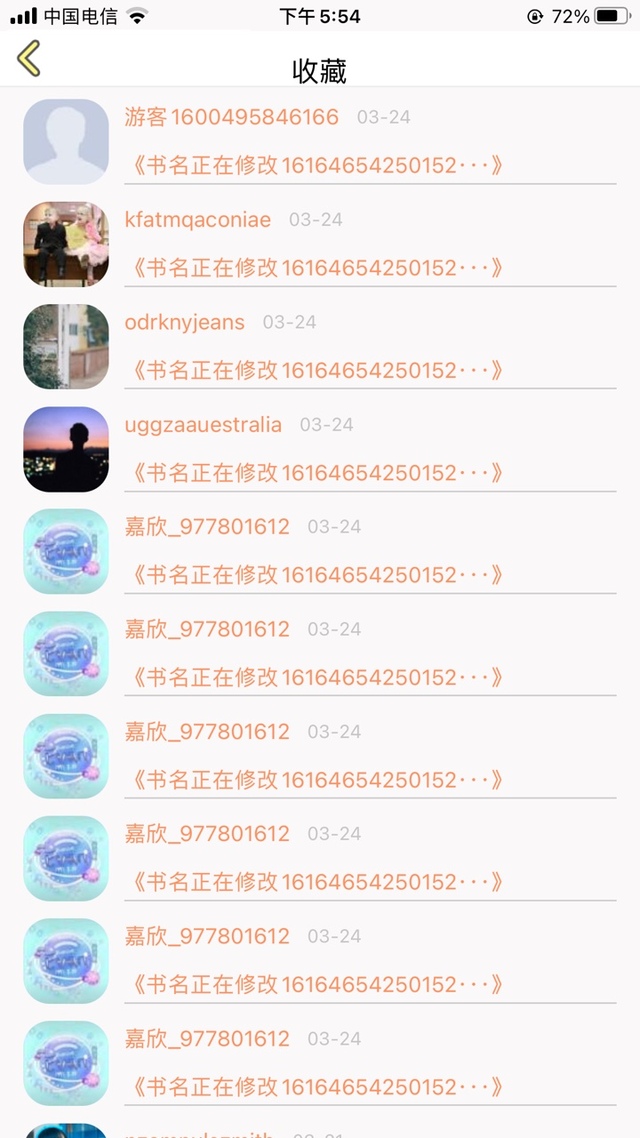The image size is (640, 1138).
Task: Go back using the yellow arrow
Action: (29, 58)
